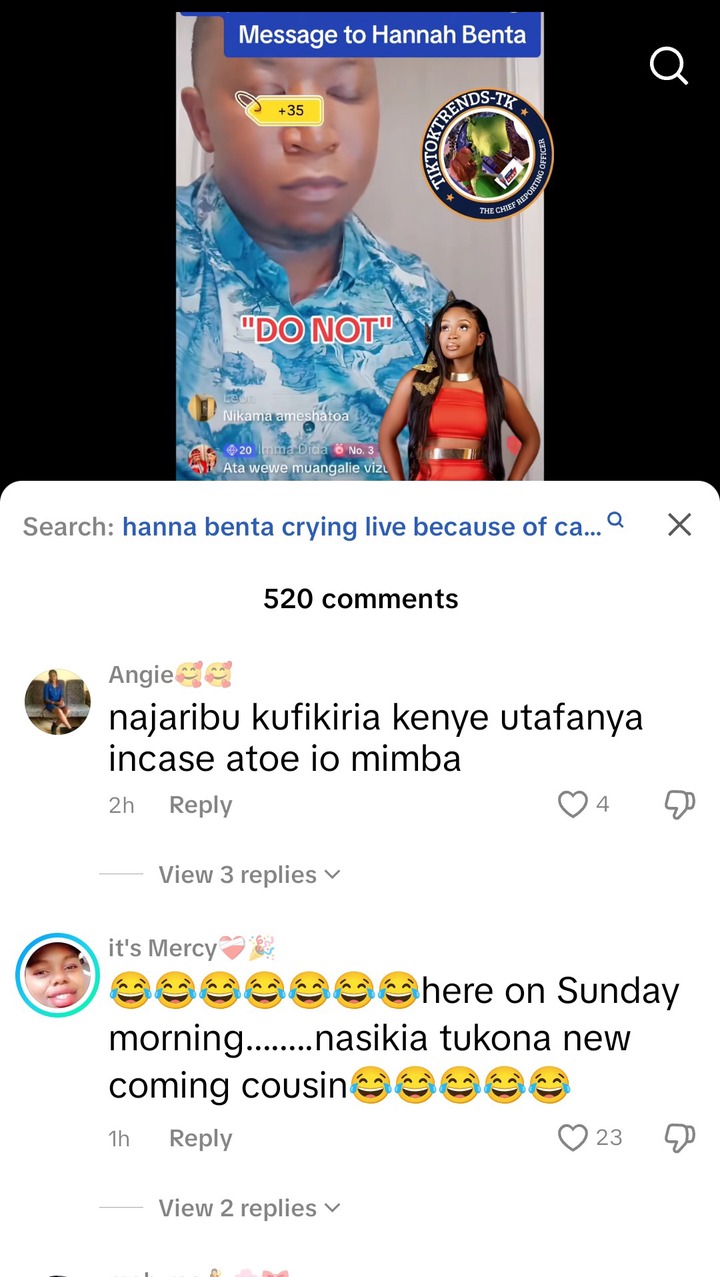
Task: Like it's Mercy's comment
Action: tap(573, 1137)
